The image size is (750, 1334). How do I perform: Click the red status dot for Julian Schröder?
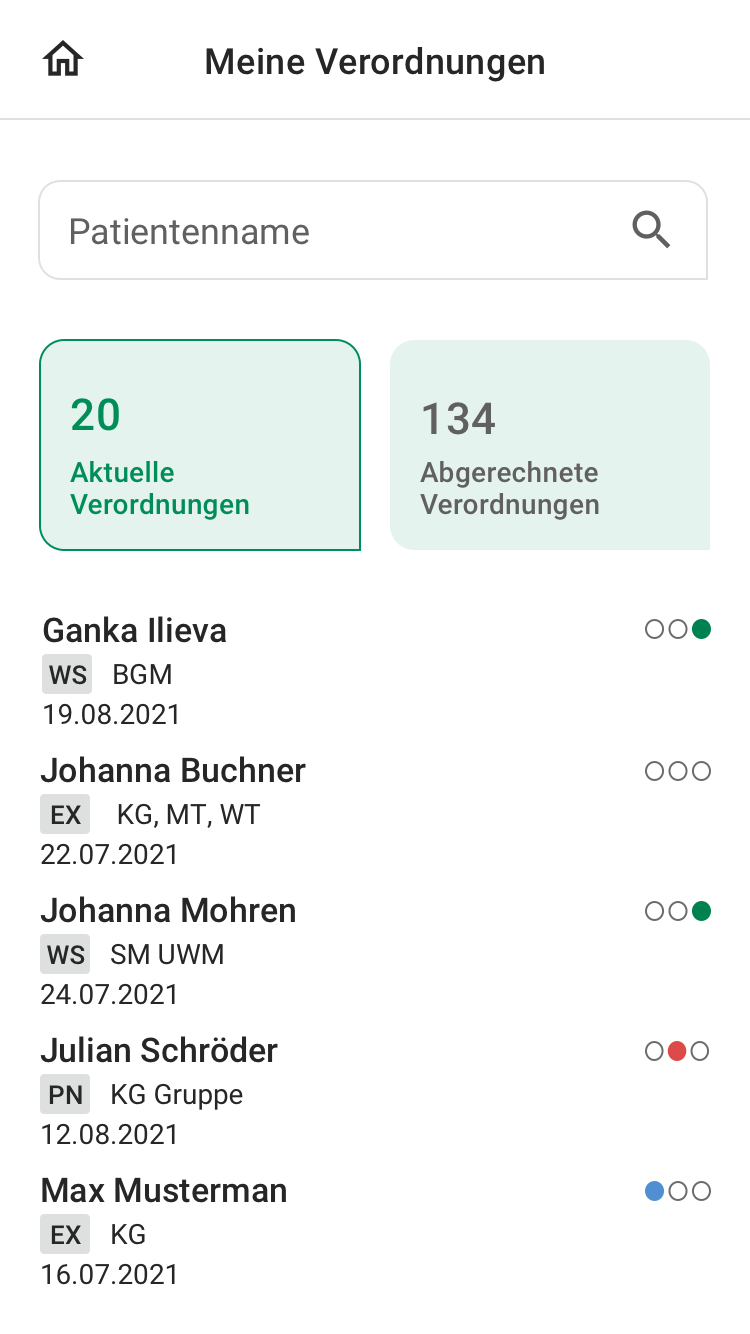pyautogui.click(x=677, y=1051)
